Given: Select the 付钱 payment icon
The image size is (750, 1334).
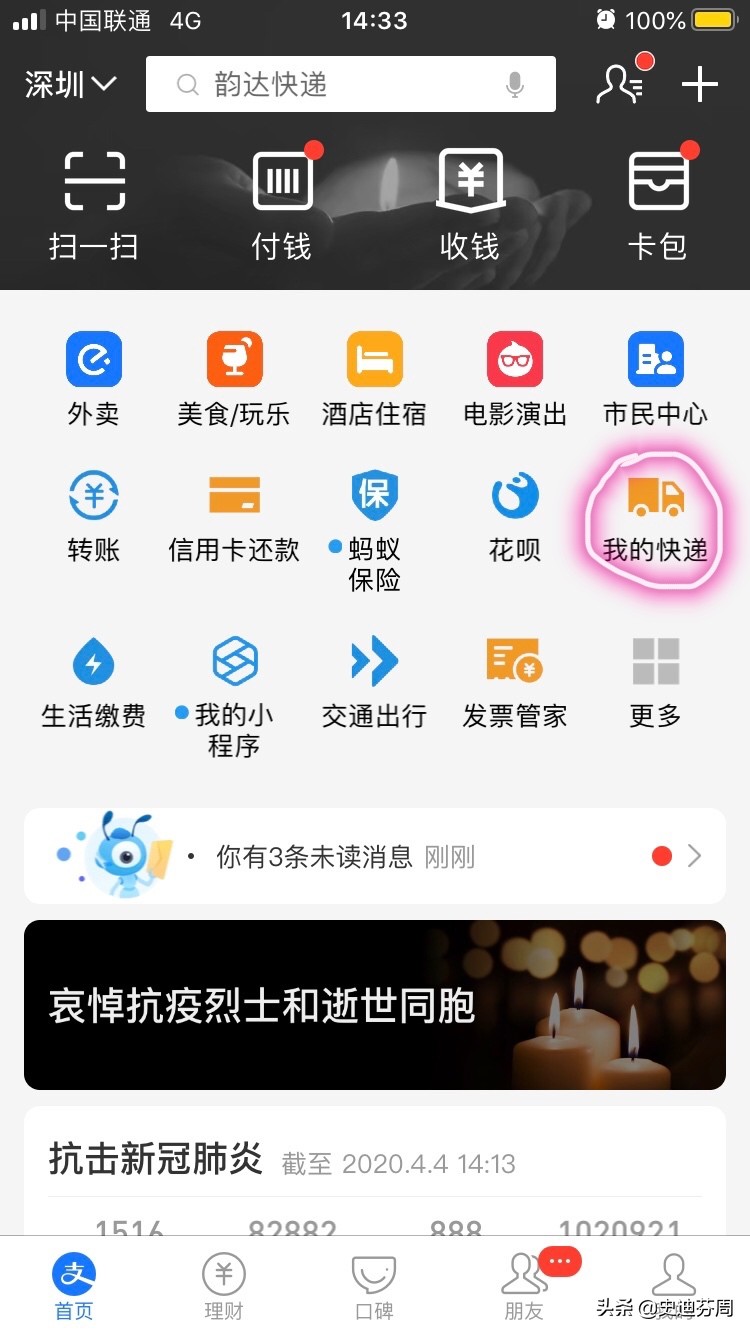Looking at the screenshot, I should tap(280, 200).
